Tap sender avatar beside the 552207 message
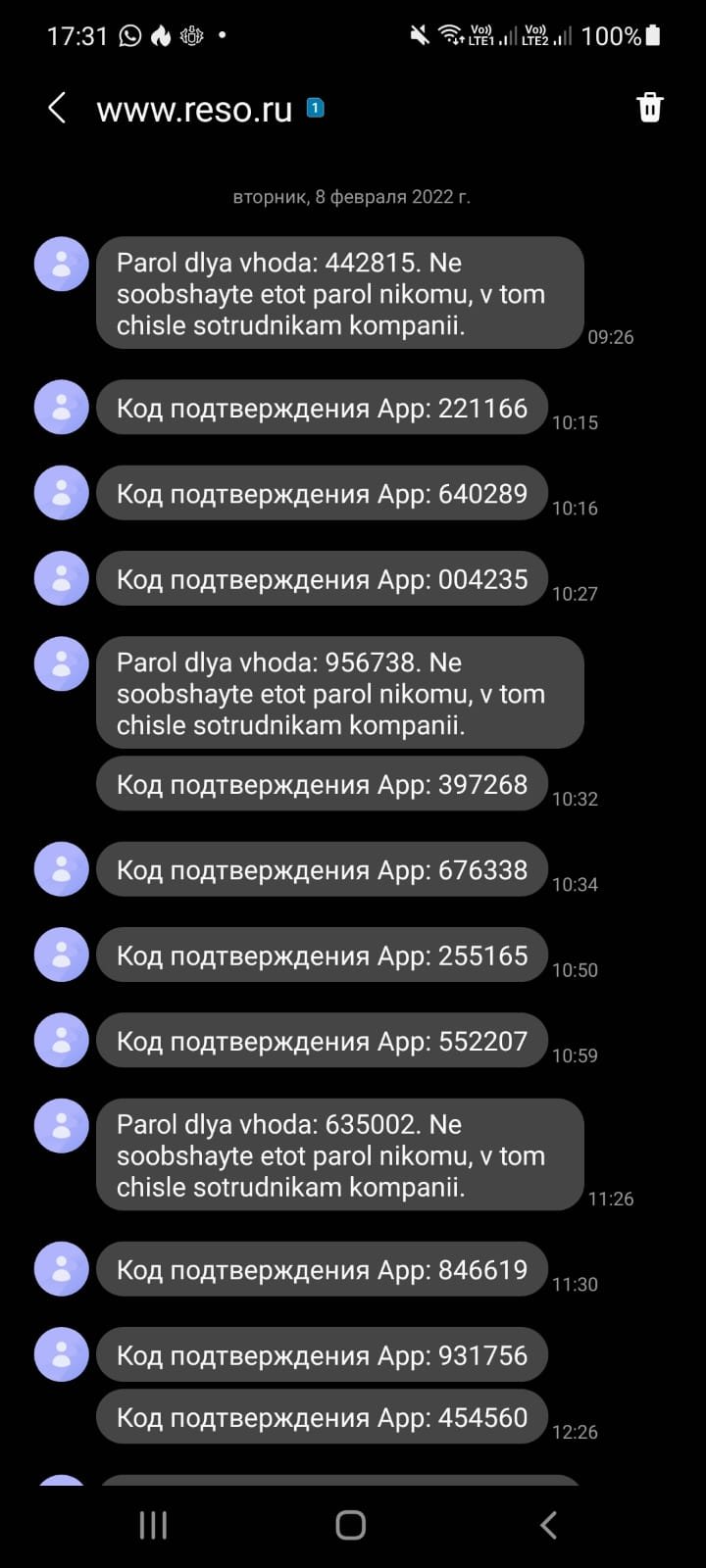 pyautogui.click(x=62, y=1041)
